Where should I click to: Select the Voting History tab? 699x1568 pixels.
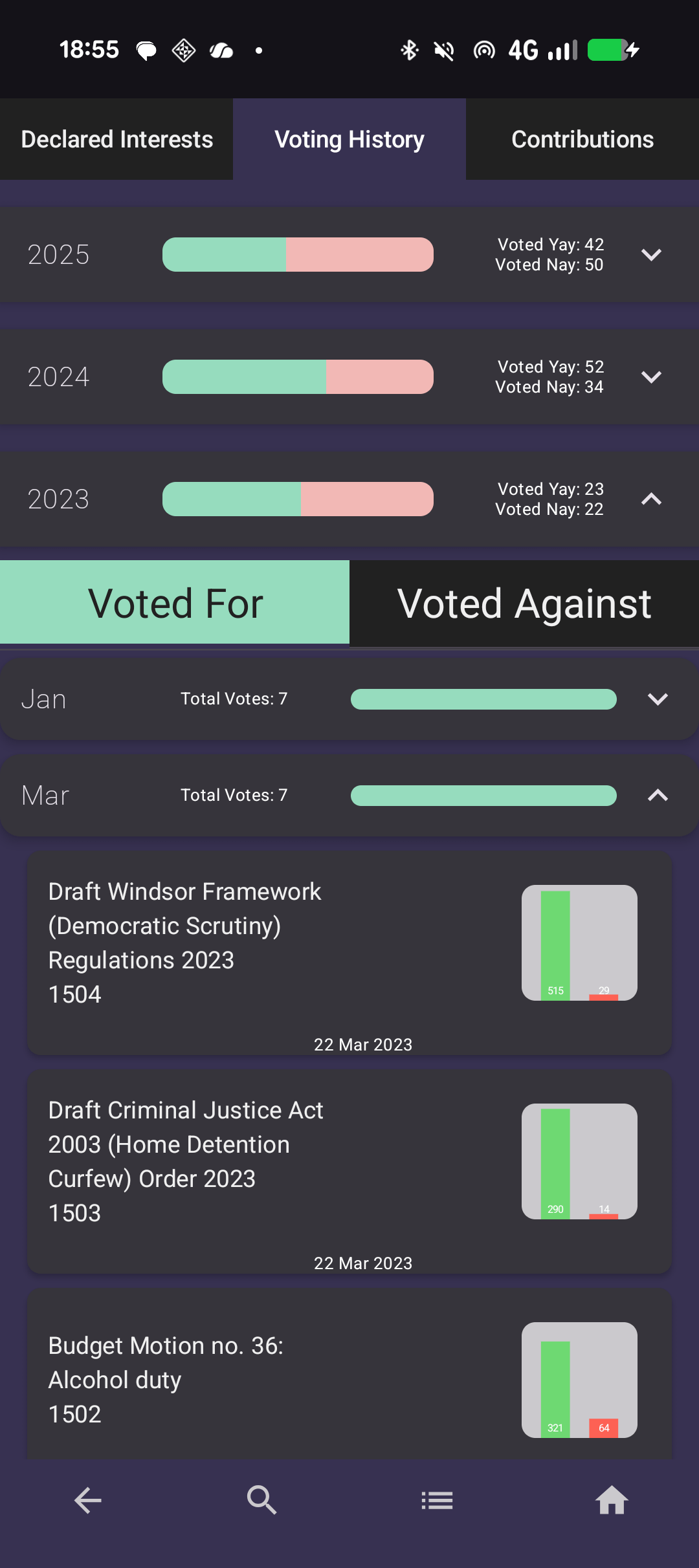pos(349,139)
